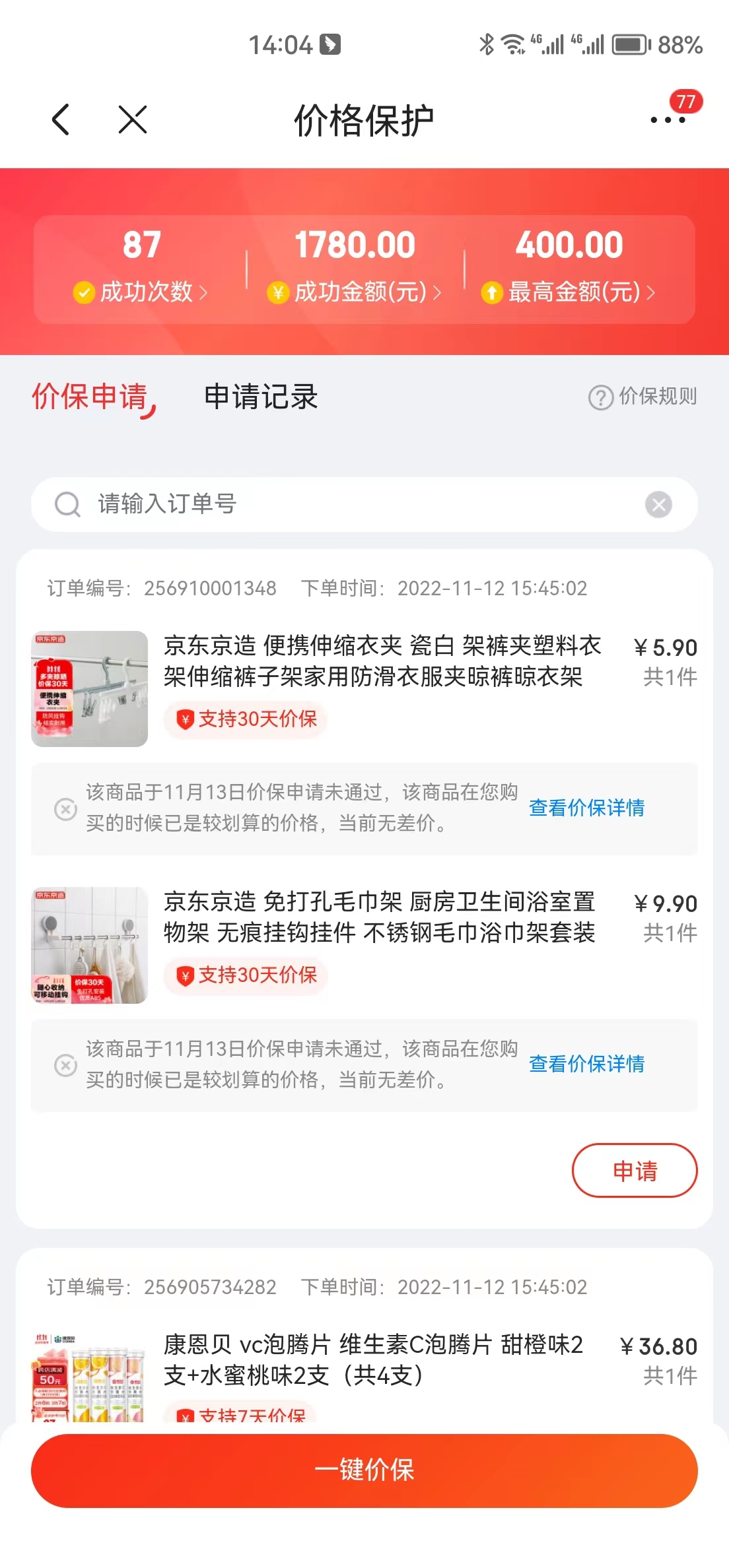Viewport: 729px width, 1568px height.
Task: Tap the search magnifier in the order field
Action: point(66,504)
